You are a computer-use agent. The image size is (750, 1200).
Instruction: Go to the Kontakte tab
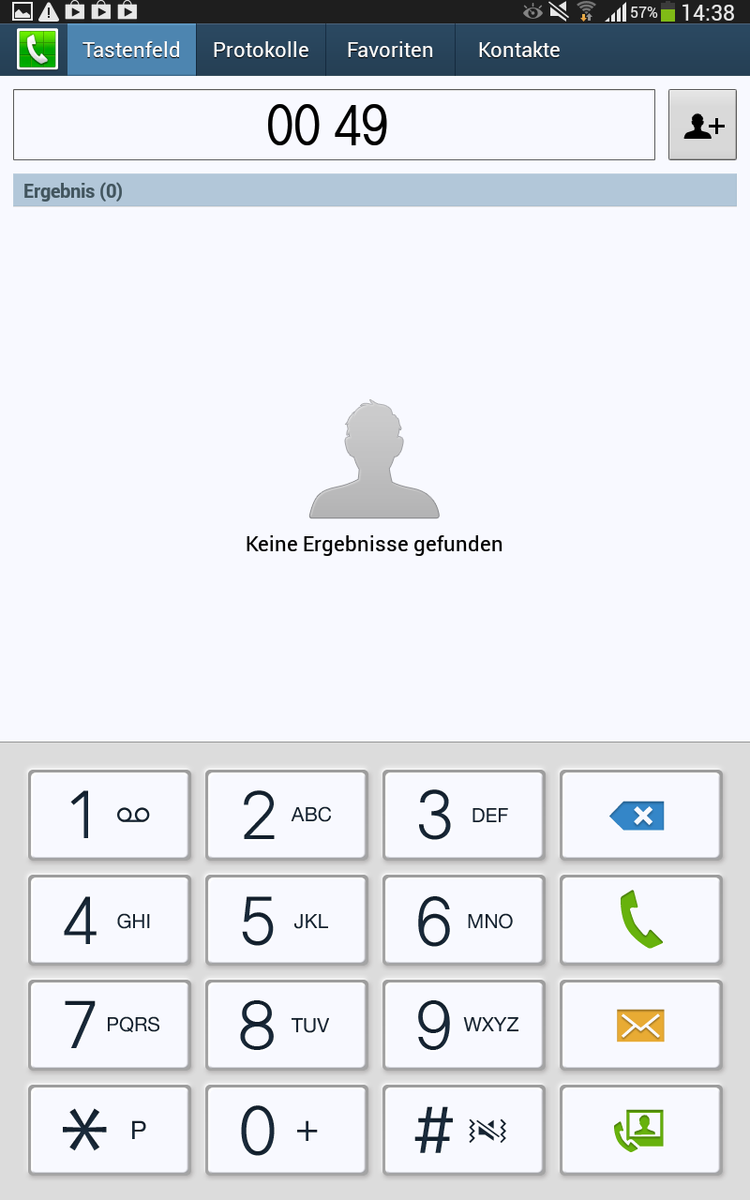[518, 50]
